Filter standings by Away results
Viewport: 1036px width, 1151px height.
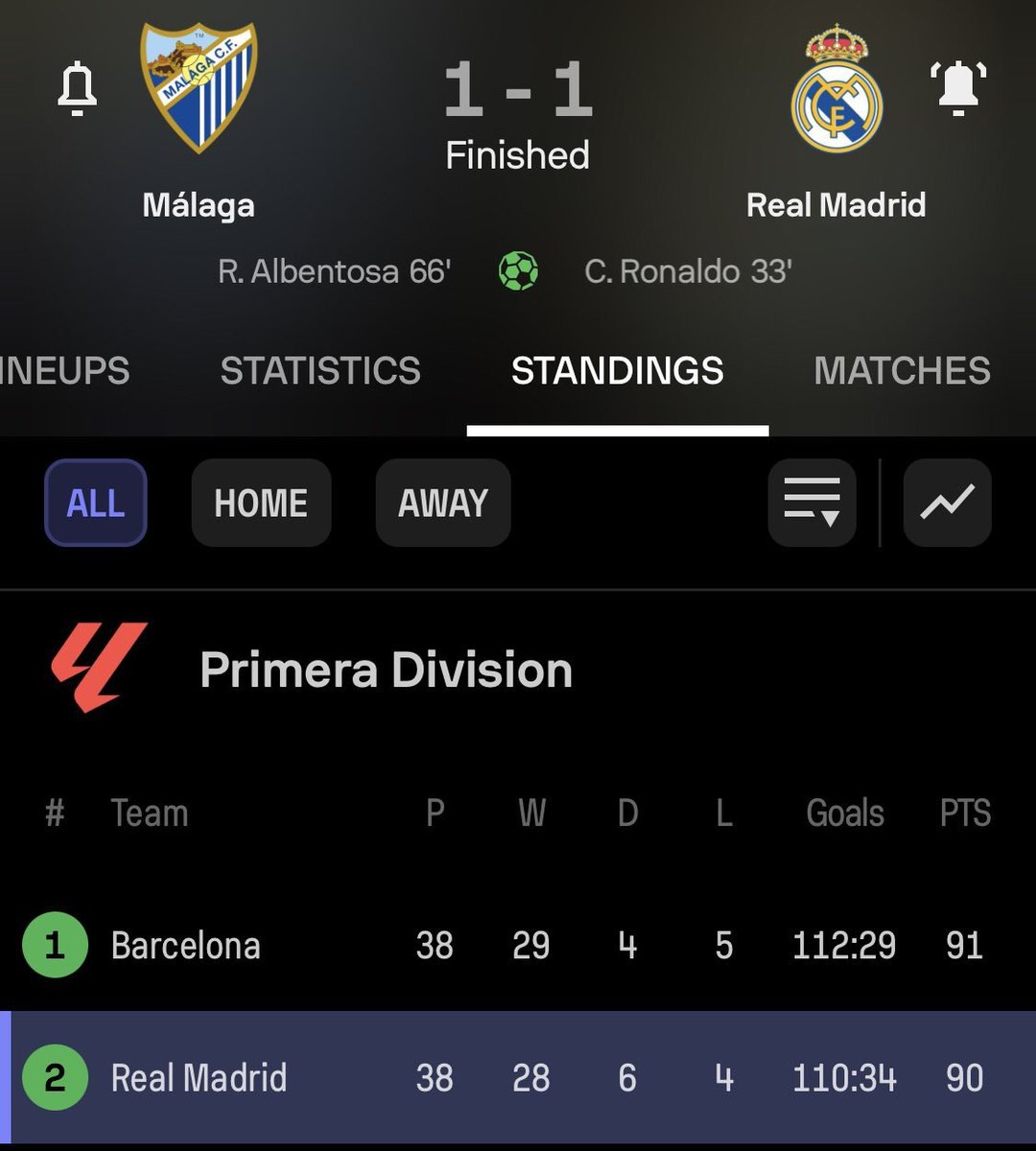tap(443, 503)
